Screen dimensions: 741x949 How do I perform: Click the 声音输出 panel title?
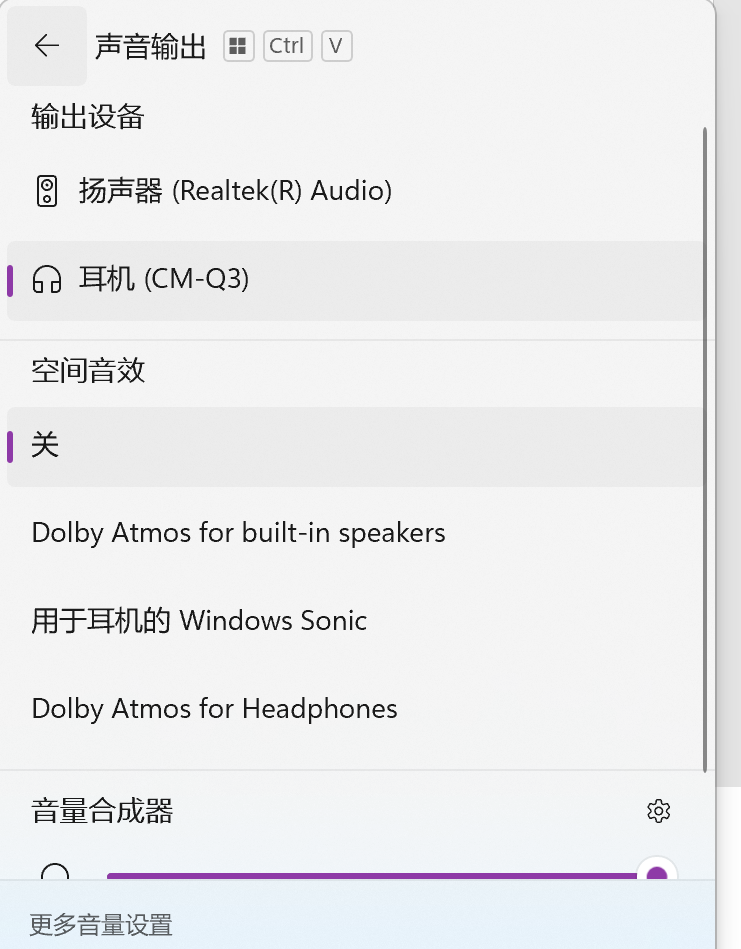pos(149,45)
